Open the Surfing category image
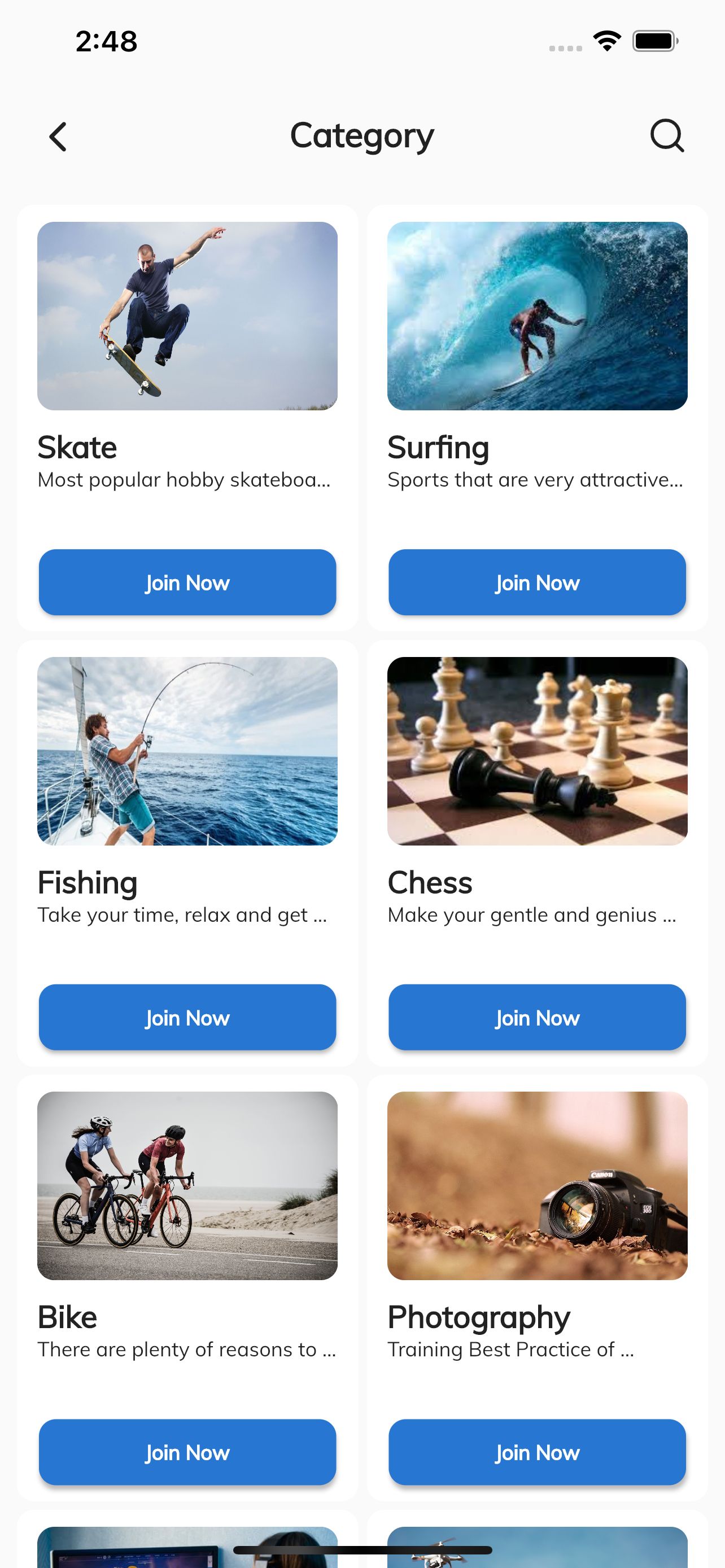Screen dimensions: 725x1568 click(537, 316)
